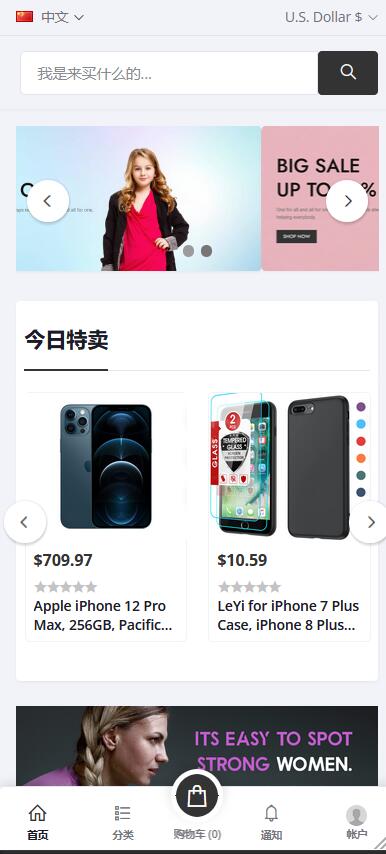386x854 pixels.
Task: Open LeYi iPhone 7 Plus Case product
Action: 290,517
